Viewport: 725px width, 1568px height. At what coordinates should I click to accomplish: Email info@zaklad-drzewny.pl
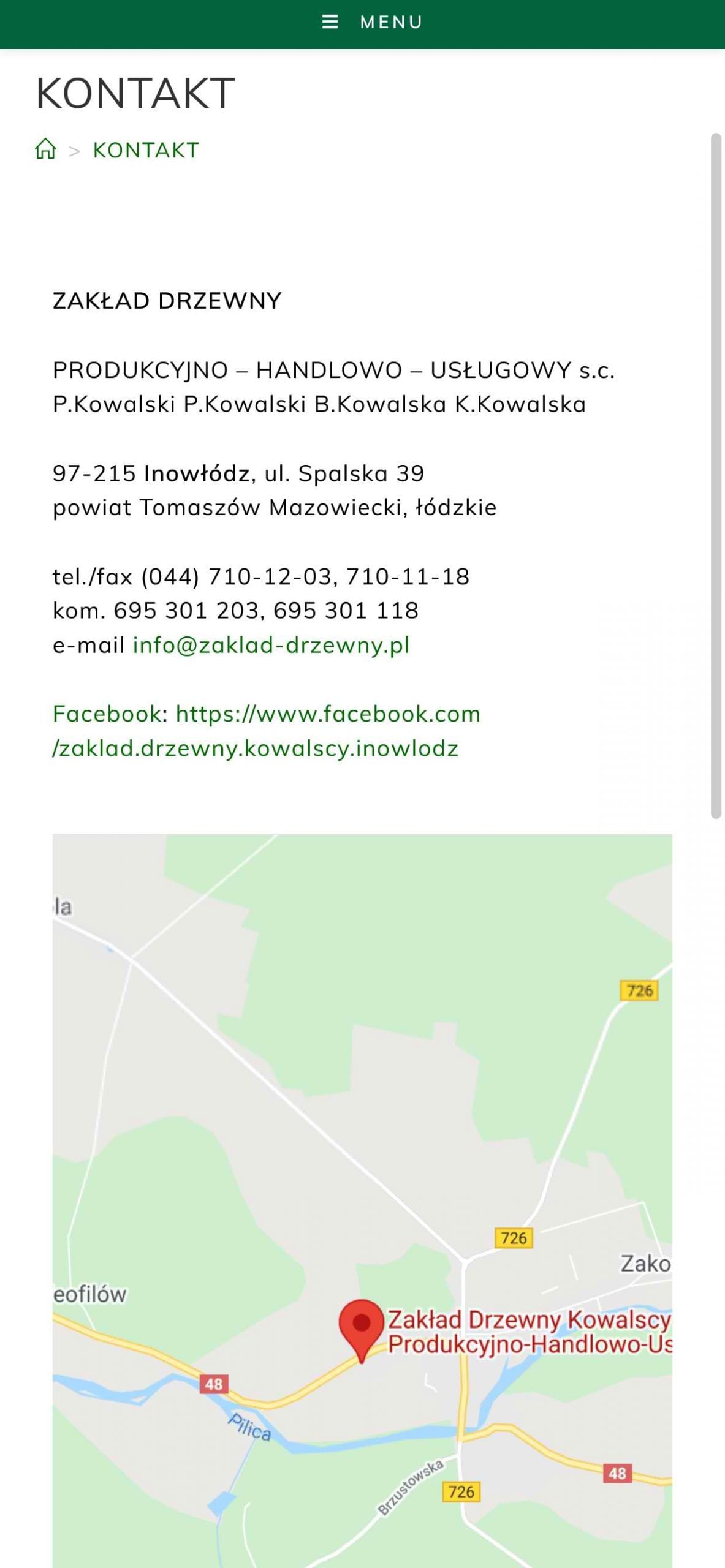[271, 645]
